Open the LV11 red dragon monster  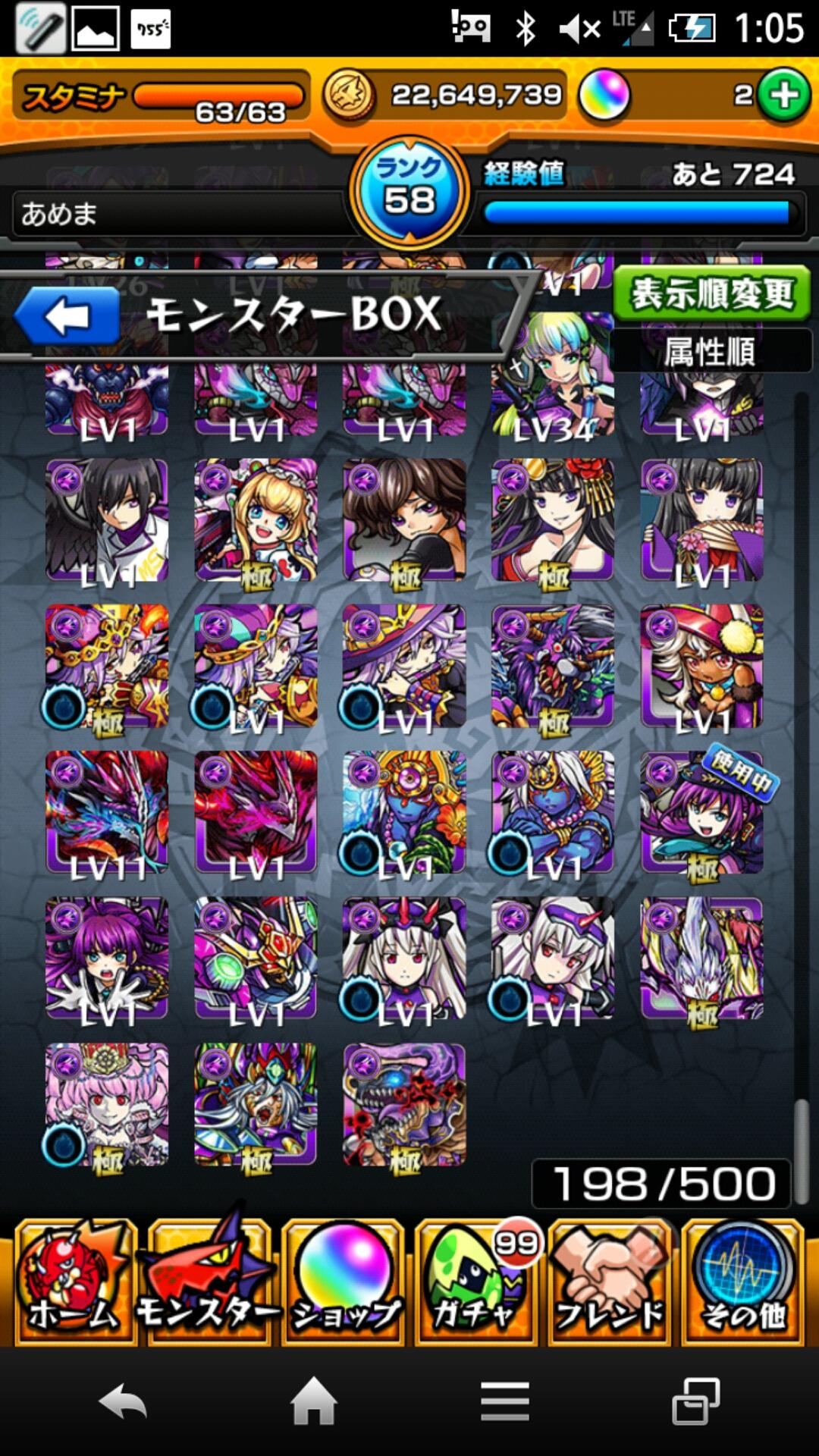pyautogui.click(x=107, y=813)
